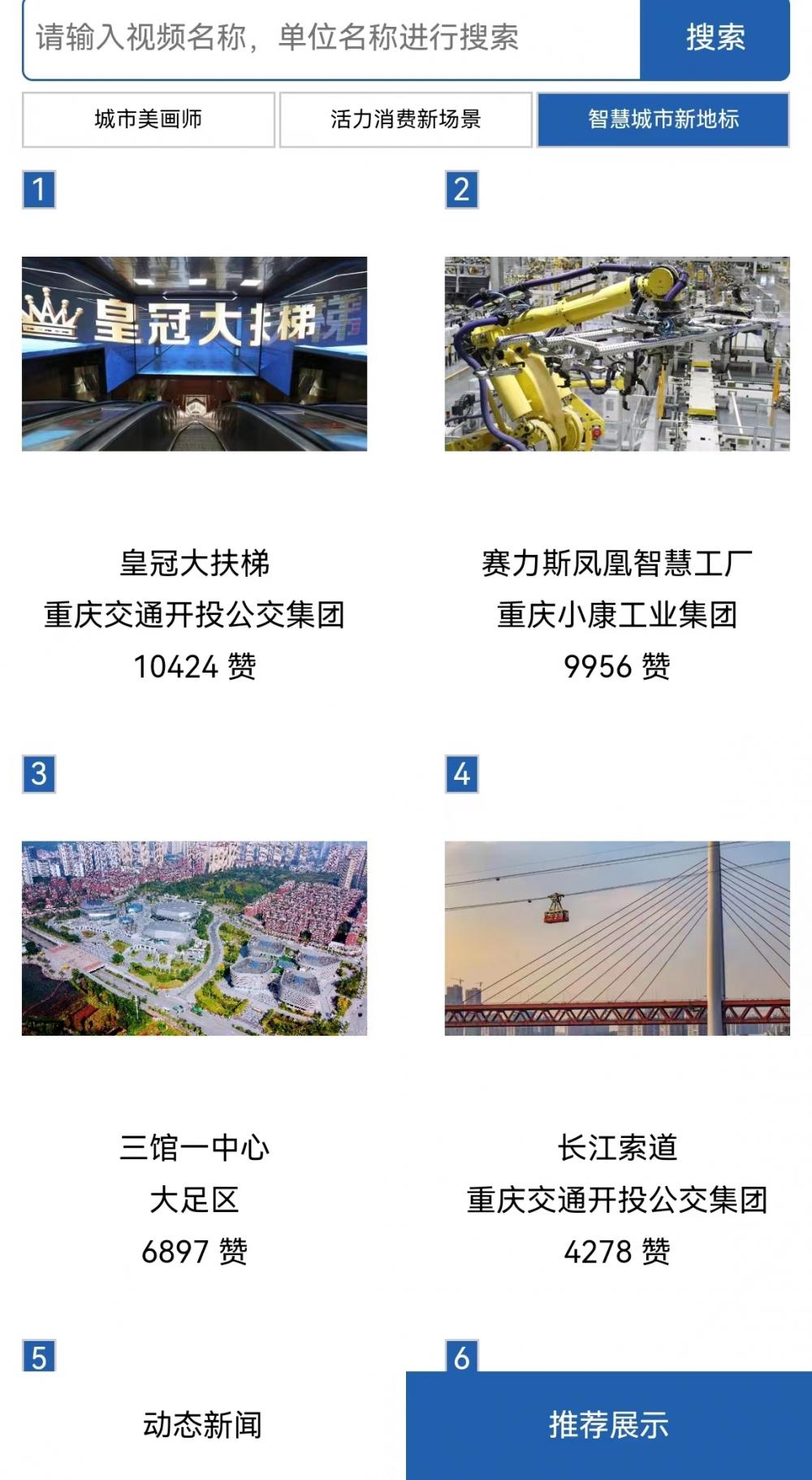The width and height of the screenshot is (812, 1480).
Task: Switch to the 城市美画师 tab
Action: [x=150, y=118]
